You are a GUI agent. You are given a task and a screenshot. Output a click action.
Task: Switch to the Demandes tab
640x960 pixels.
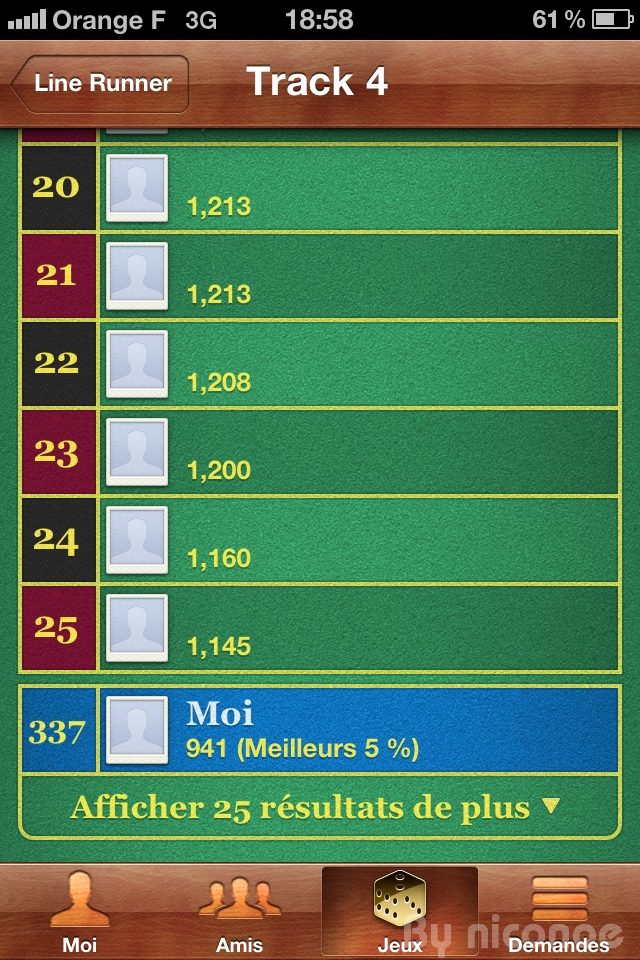tap(559, 912)
